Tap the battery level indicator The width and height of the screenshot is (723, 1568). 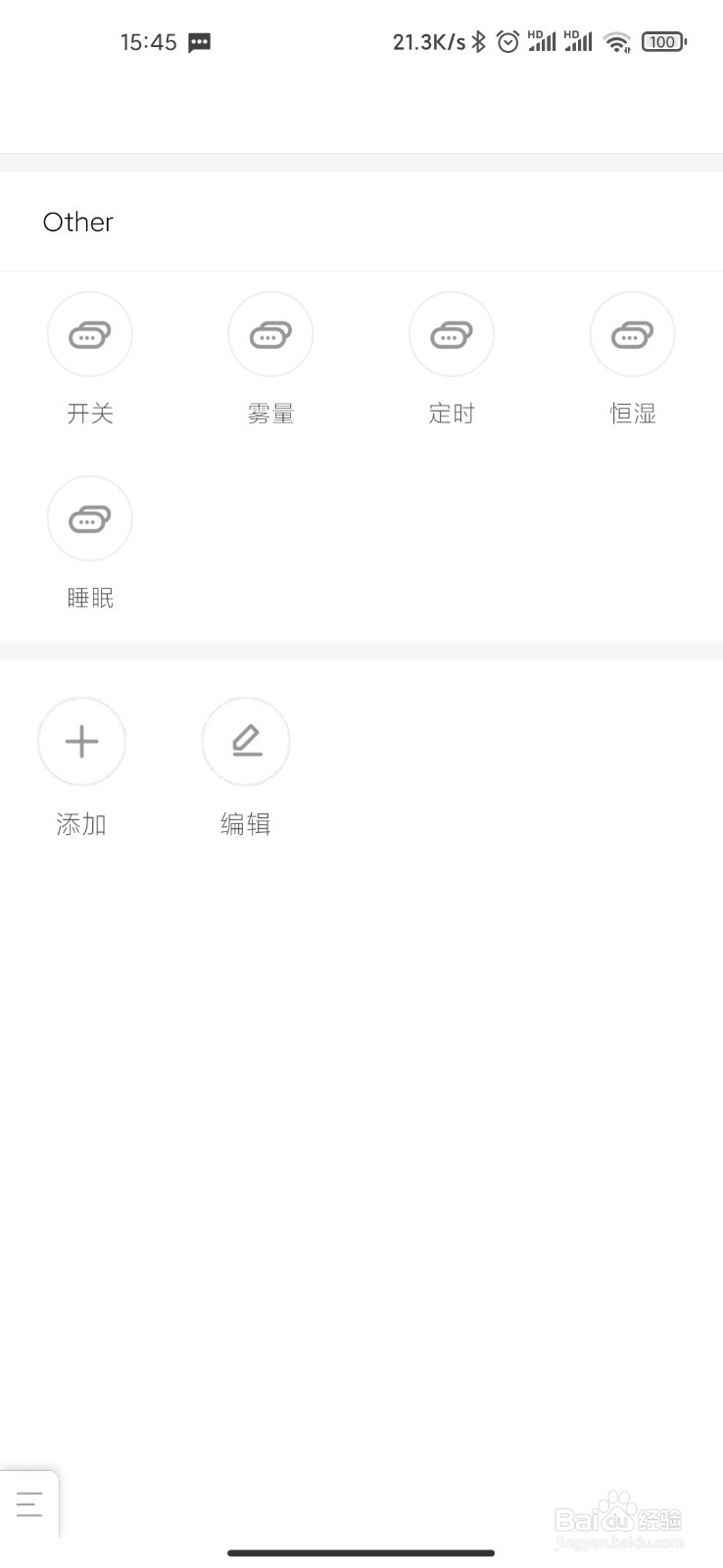(x=663, y=41)
